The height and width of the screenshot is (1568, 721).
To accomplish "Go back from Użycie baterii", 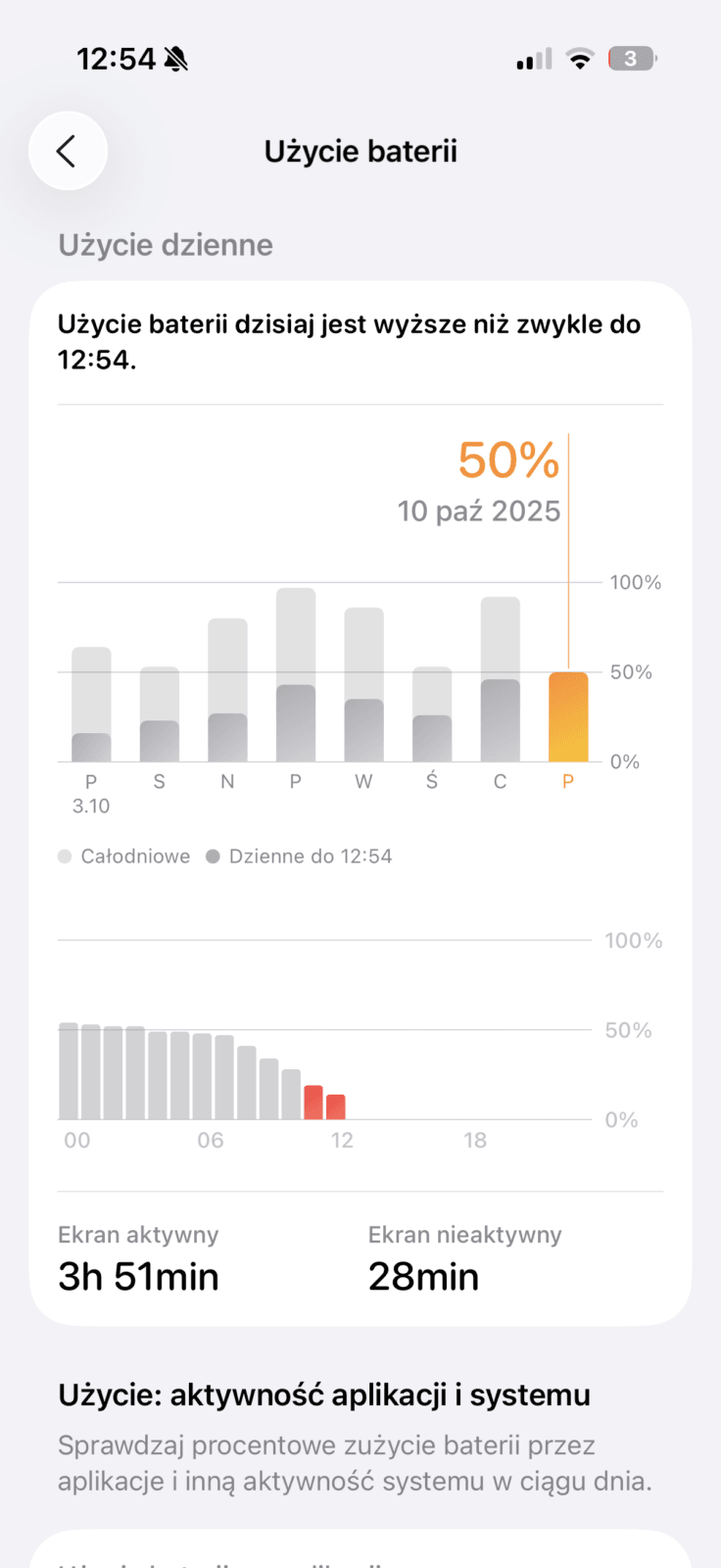I will tap(68, 151).
